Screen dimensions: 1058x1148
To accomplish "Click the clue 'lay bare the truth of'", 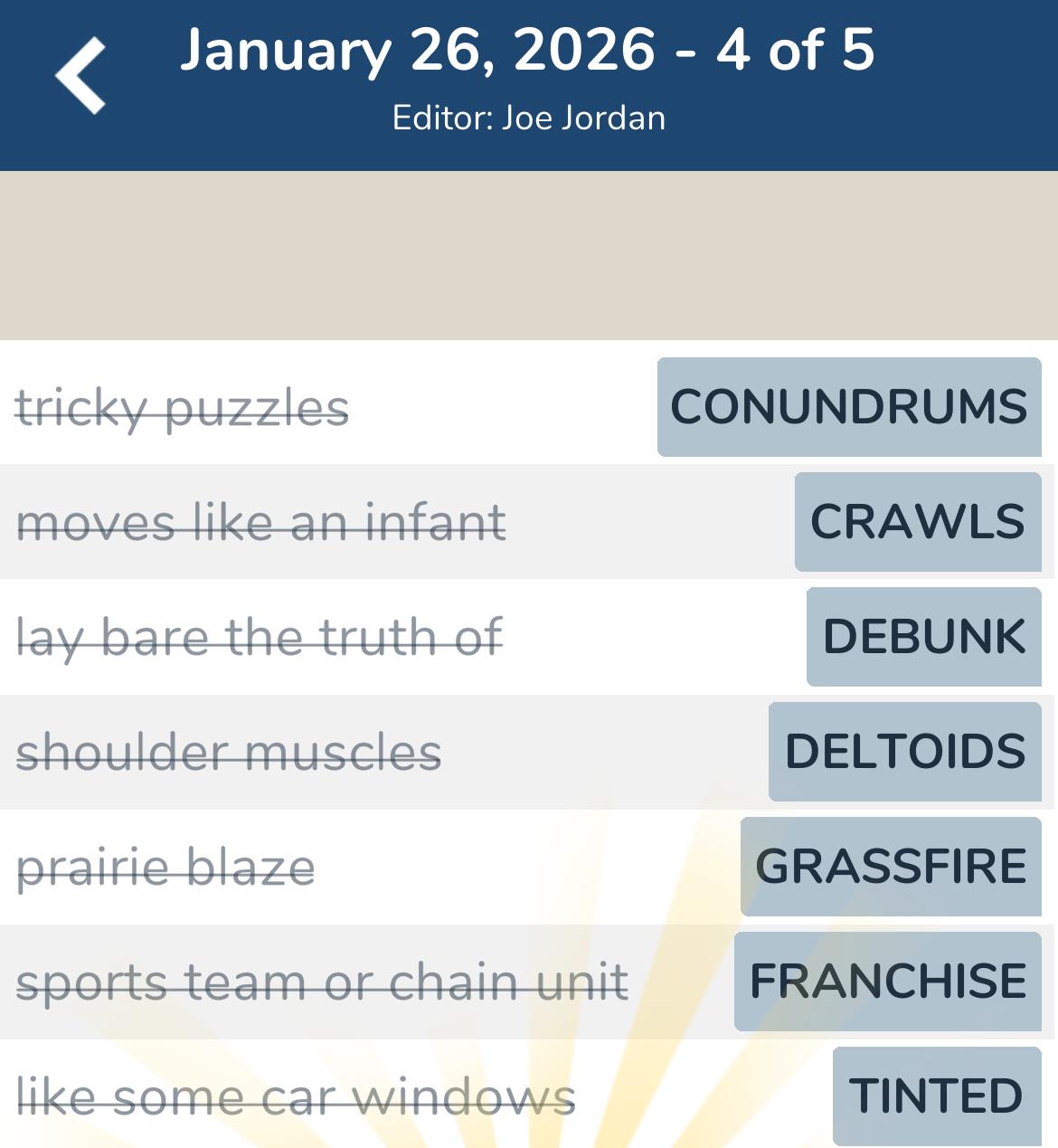I will 260,637.
